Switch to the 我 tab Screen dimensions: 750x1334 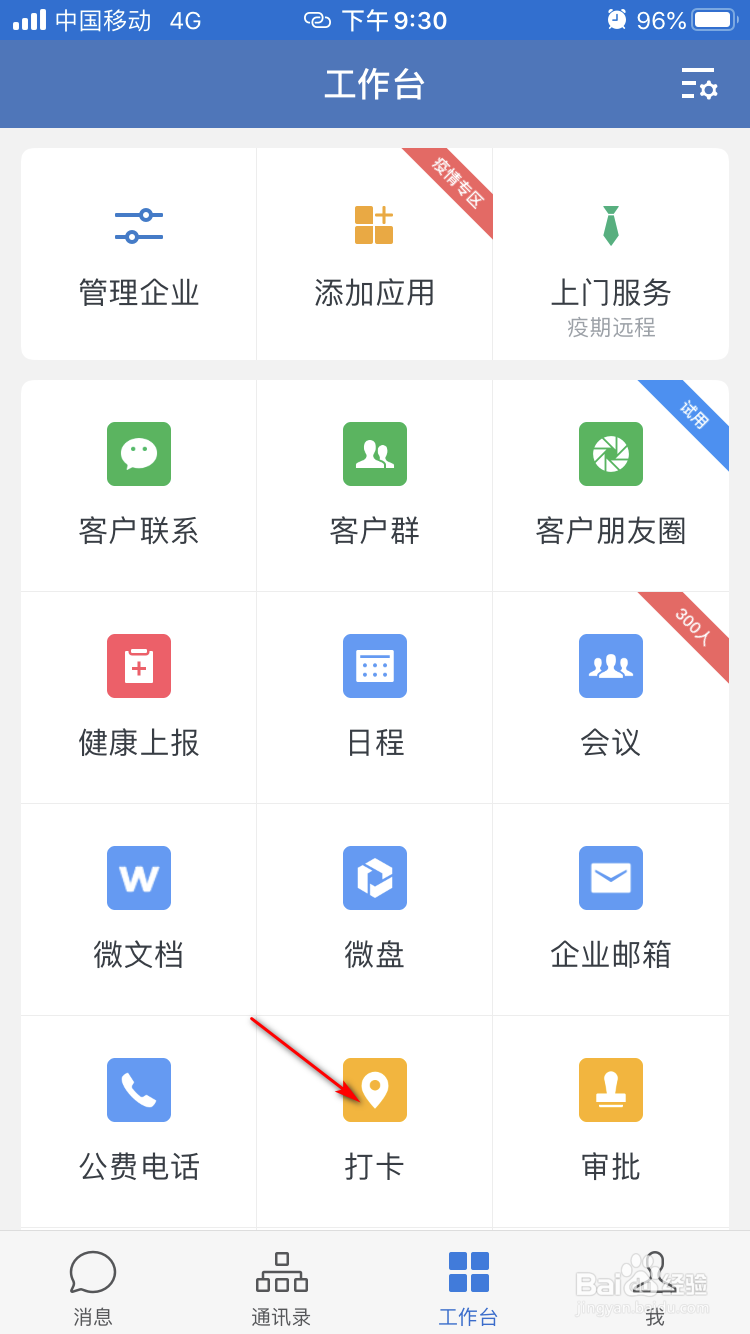point(656,1288)
